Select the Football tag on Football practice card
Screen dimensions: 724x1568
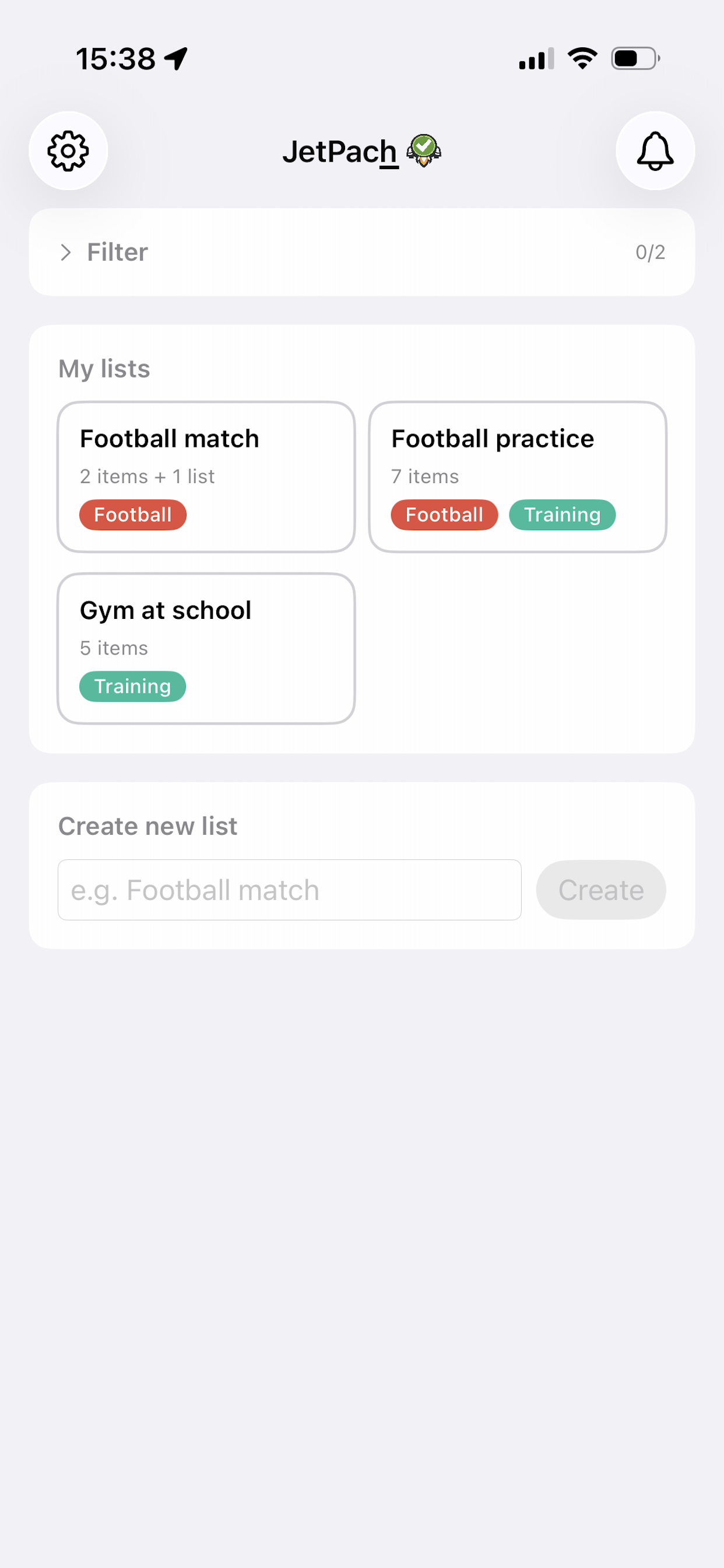tap(444, 514)
